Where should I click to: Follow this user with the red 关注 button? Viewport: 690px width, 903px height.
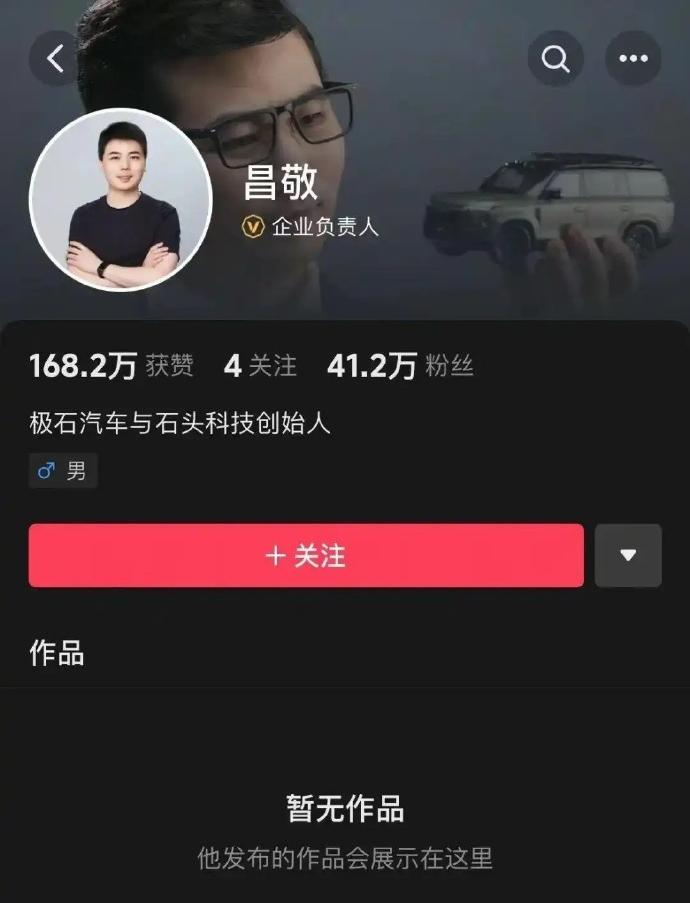(x=306, y=555)
